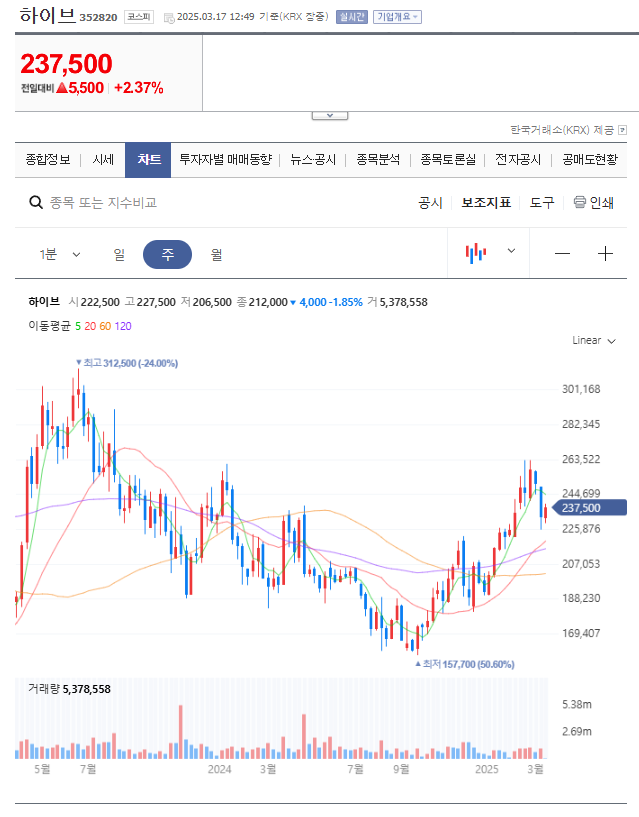This screenshot has width=639, height=817.
Task: Open the 종목토론실 tab
Action: tap(448, 159)
